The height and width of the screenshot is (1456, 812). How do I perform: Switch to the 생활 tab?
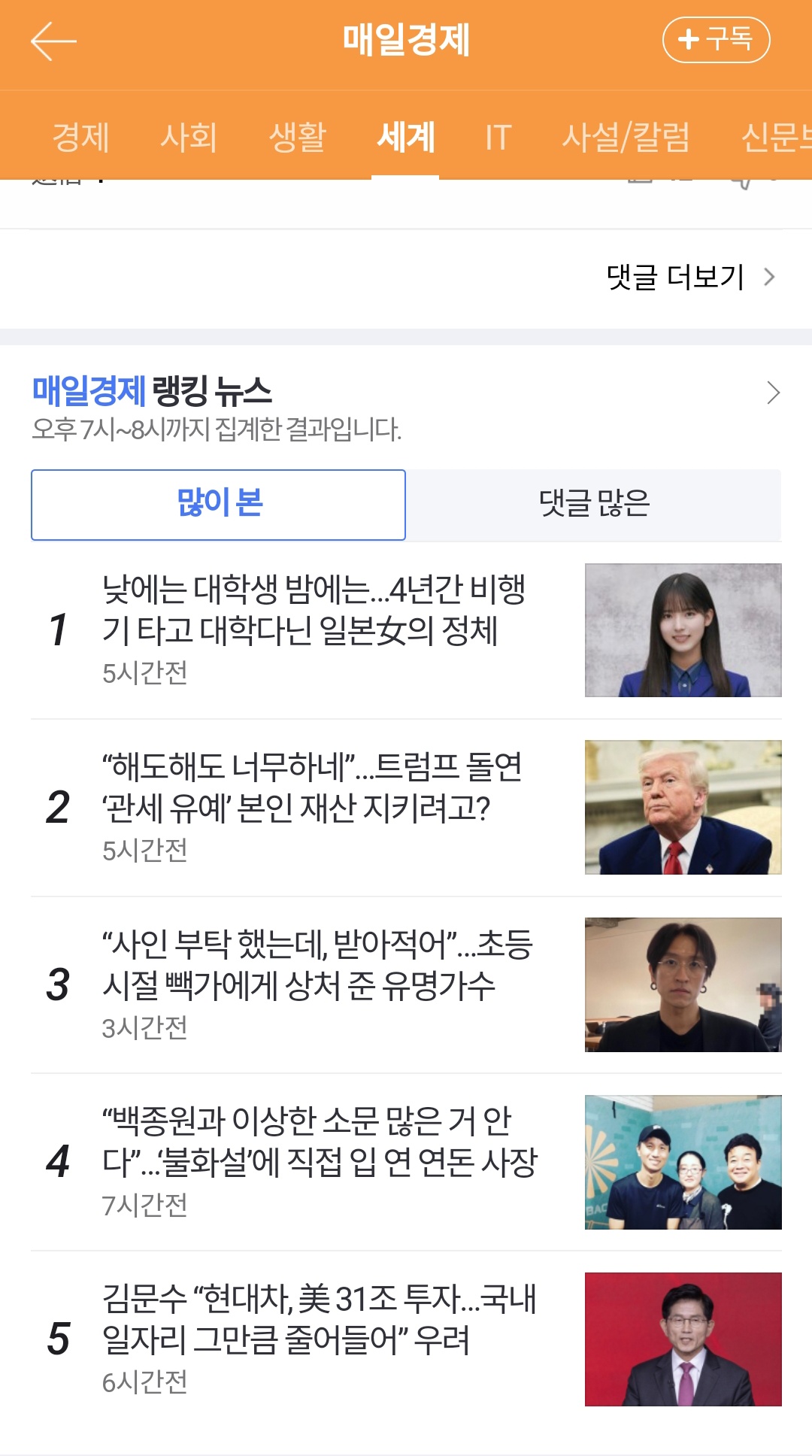298,137
